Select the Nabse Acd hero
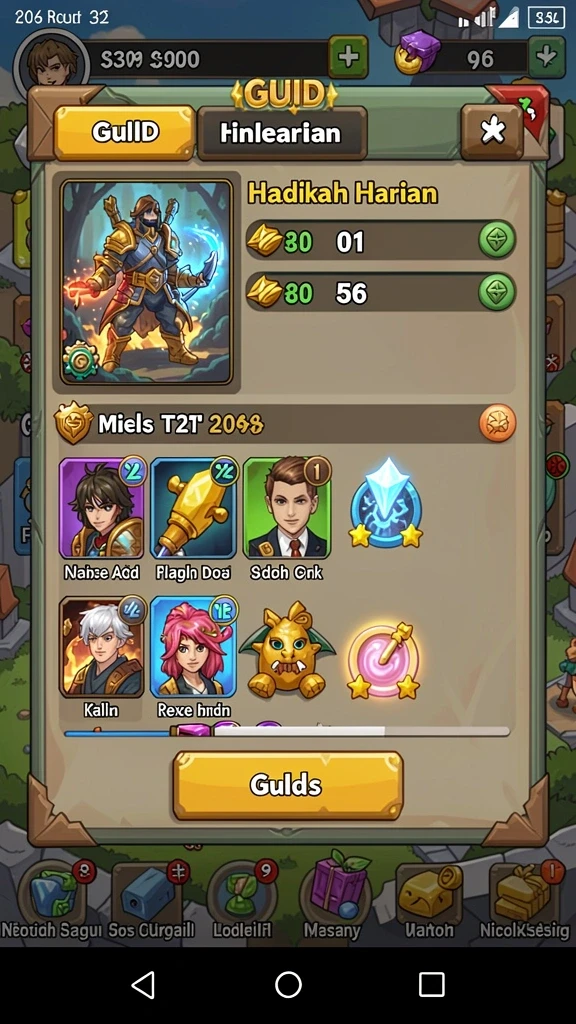This screenshot has width=576, height=1024. point(102,509)
